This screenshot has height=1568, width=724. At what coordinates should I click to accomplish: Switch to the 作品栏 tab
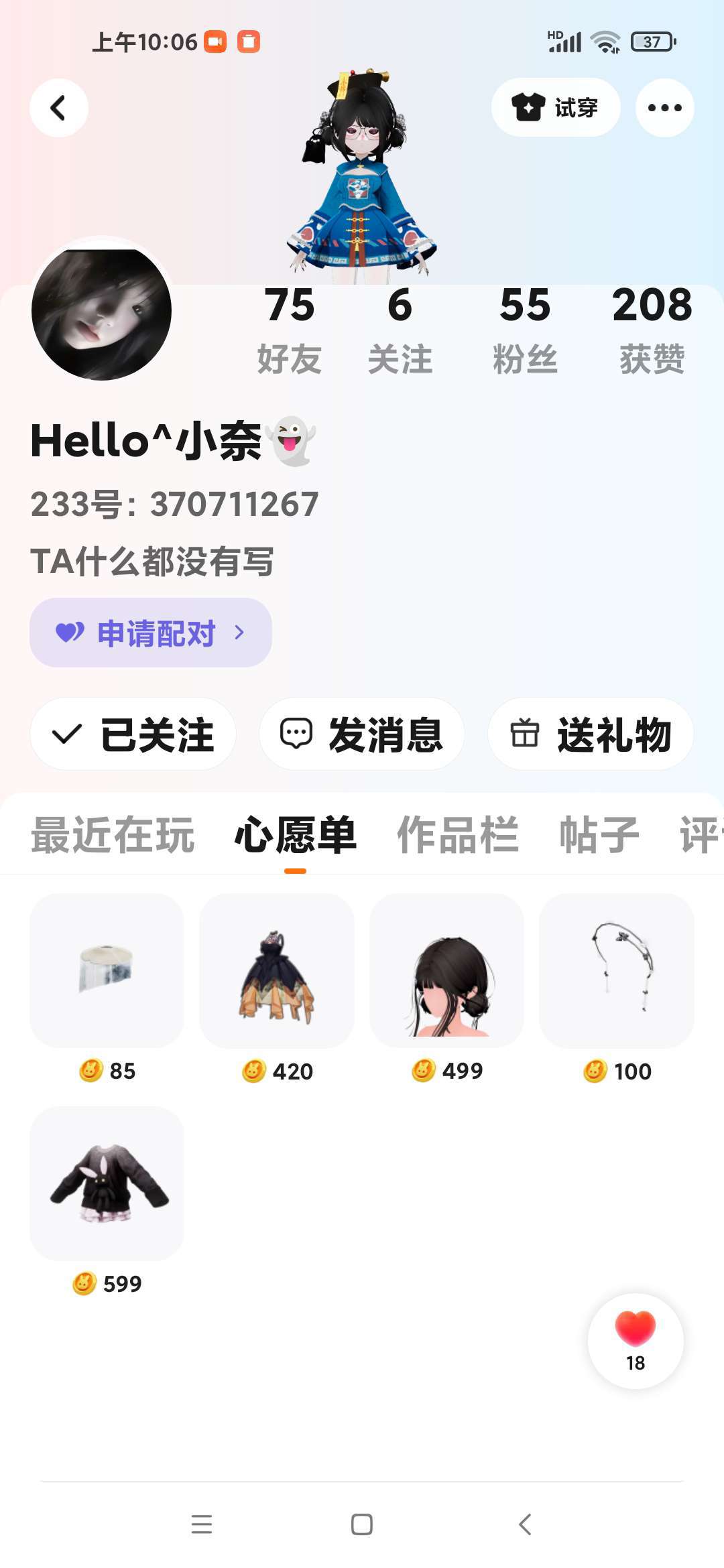coord(458,836)
